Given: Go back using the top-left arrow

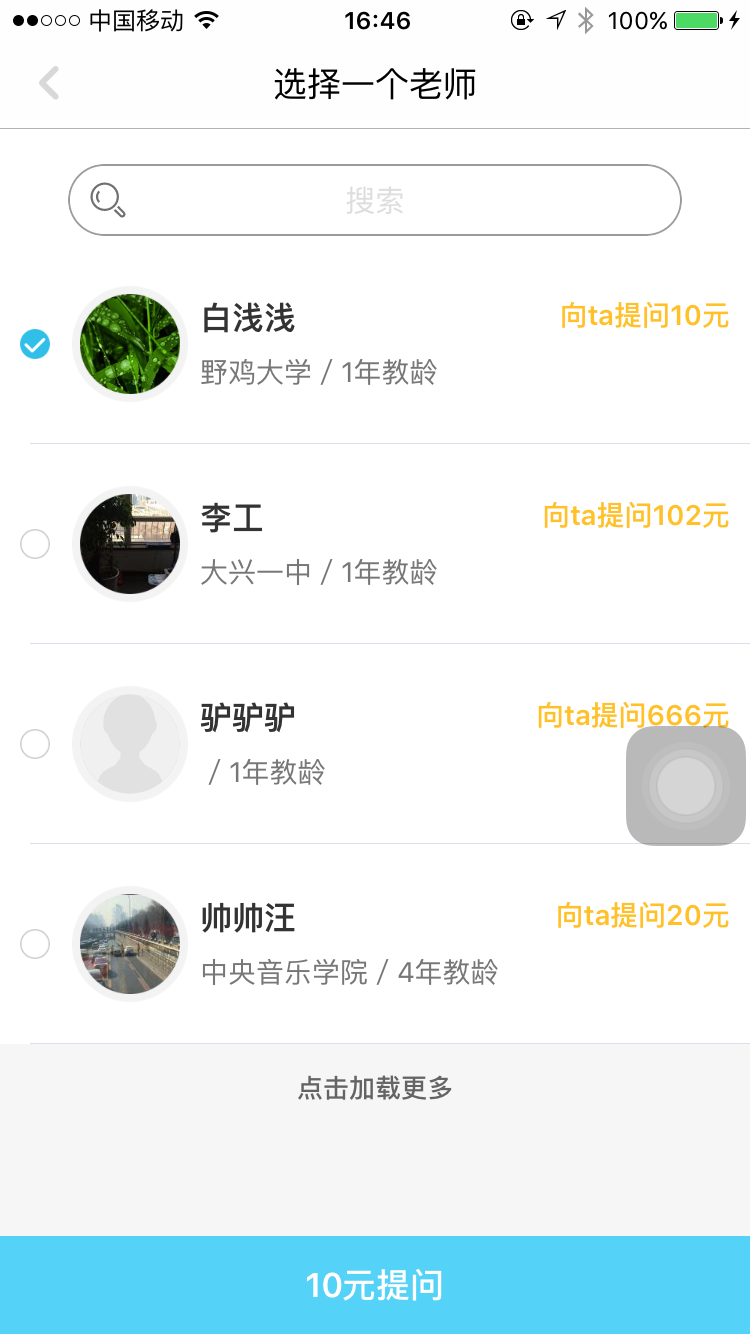Looking at the screenshot, I should point(49,84).
